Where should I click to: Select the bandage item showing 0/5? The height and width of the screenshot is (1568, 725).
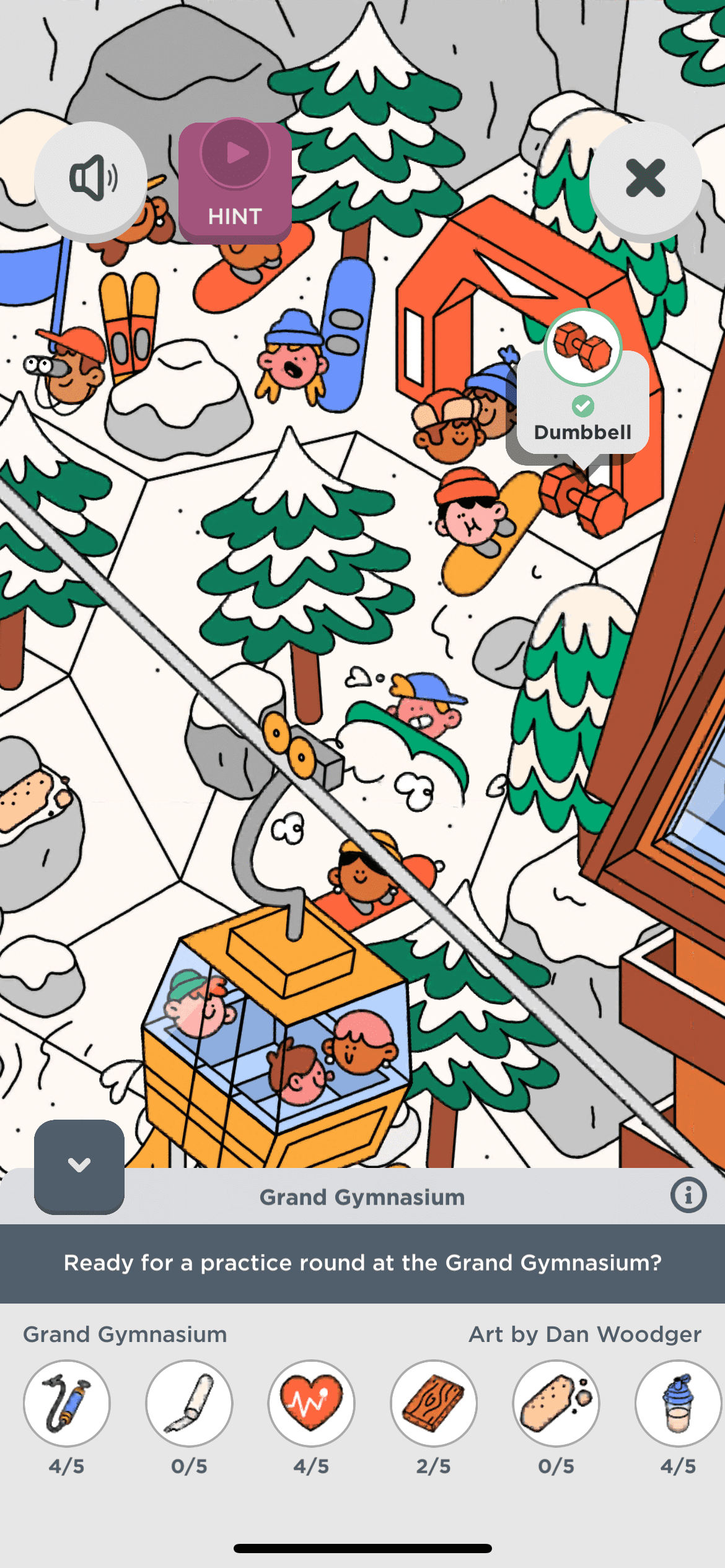tap(556, 1403)
